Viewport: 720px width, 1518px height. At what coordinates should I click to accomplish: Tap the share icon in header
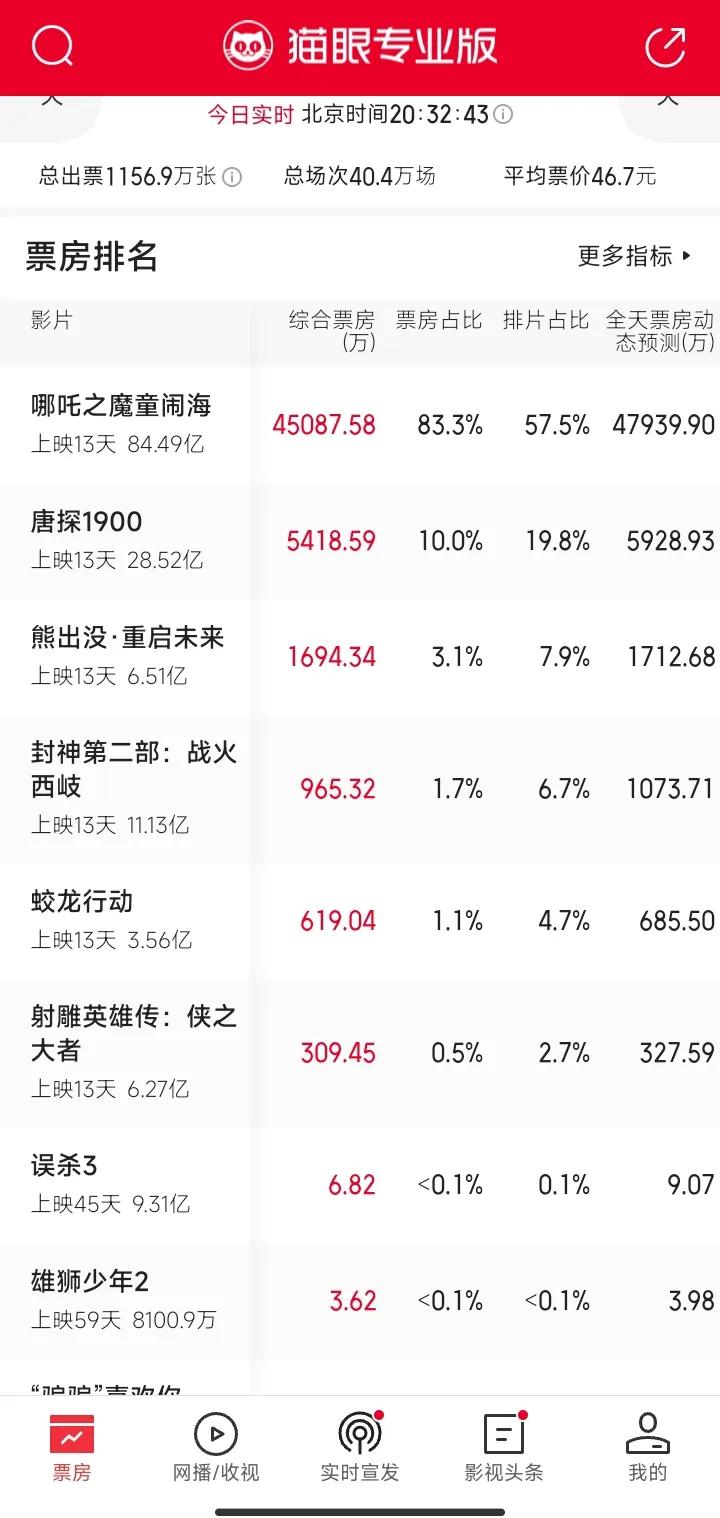(x=665, y=46)
